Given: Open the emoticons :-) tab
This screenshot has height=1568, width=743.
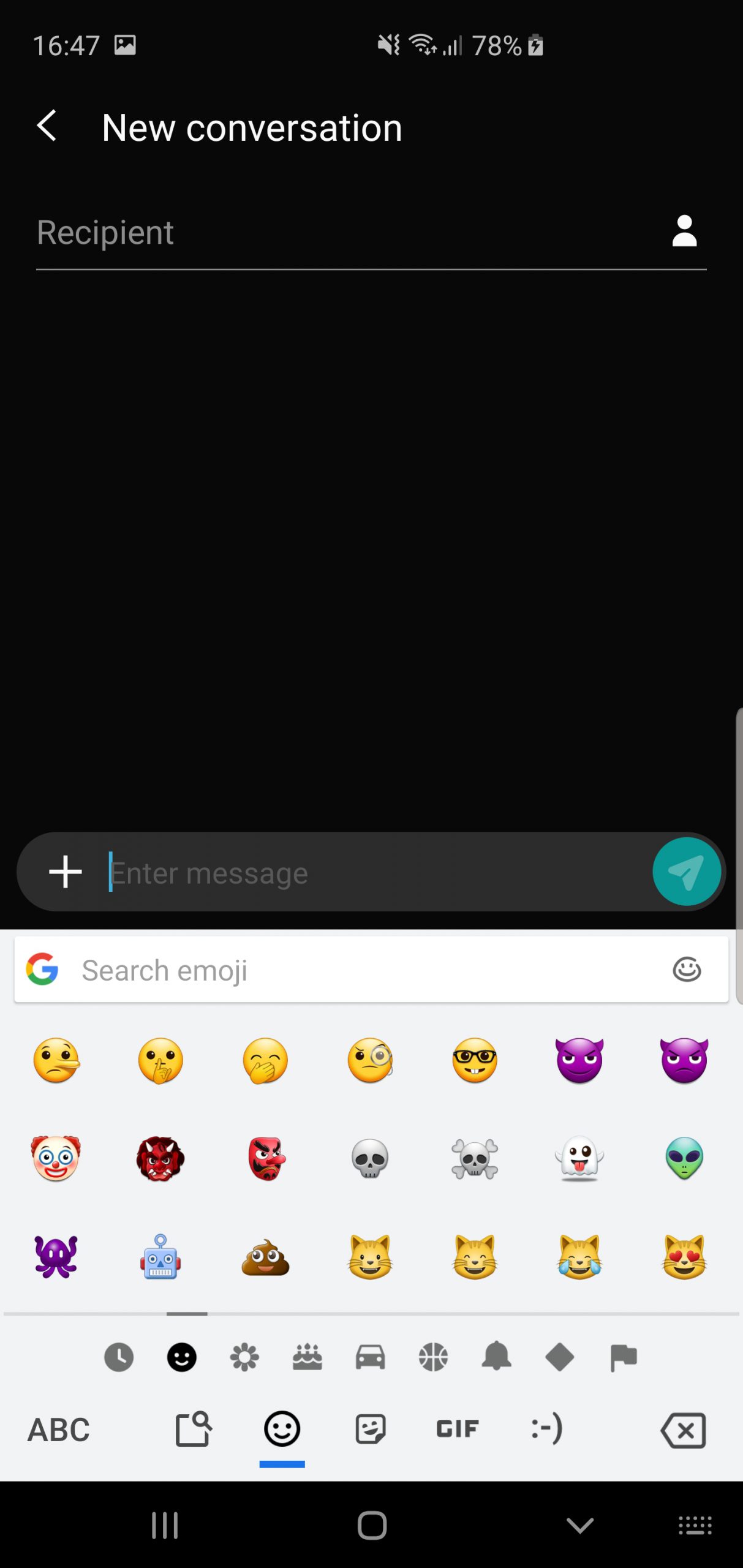Looking at the screenshot, I should click(546, 1429).
